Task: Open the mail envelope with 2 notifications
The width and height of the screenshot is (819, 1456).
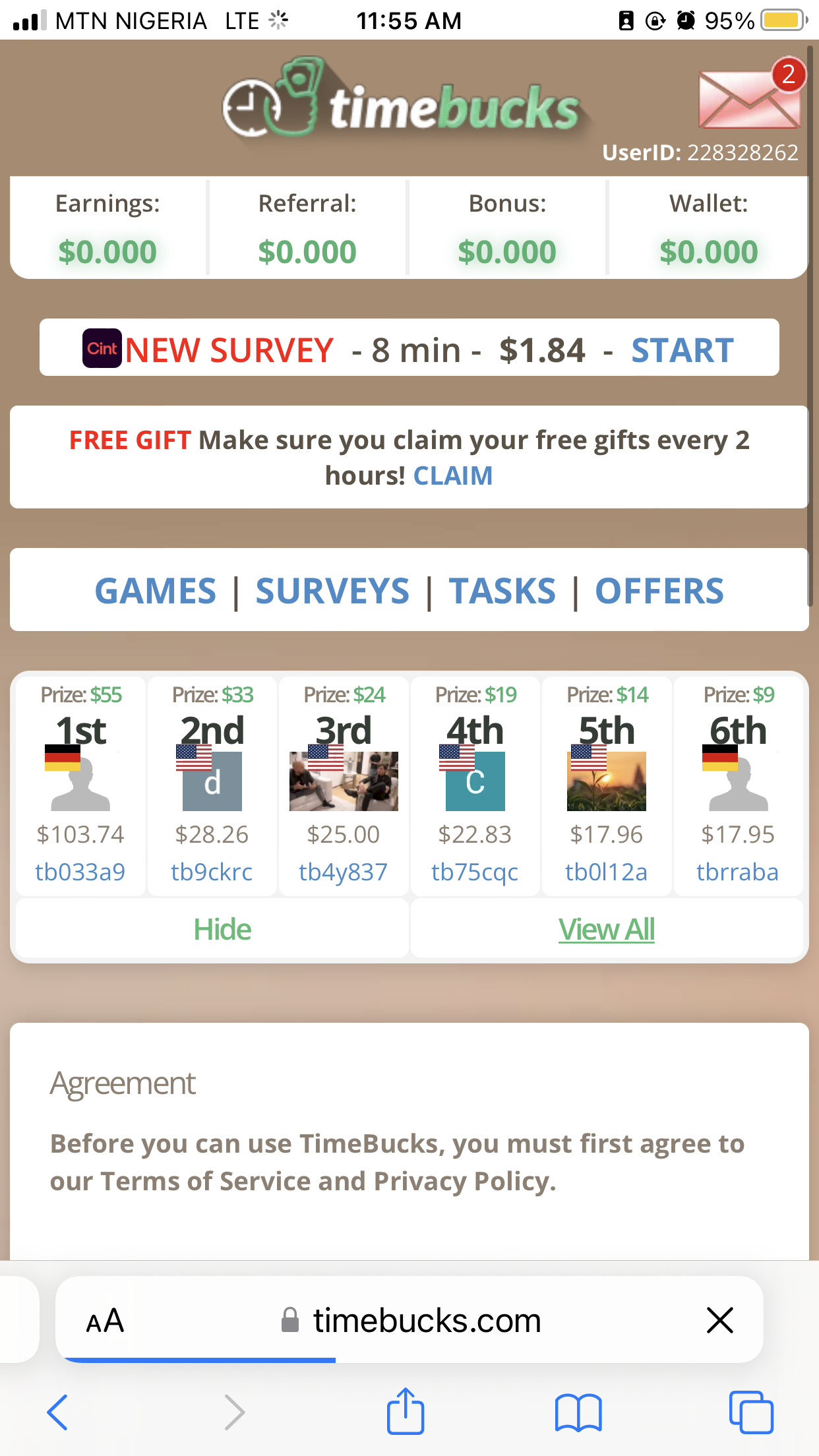Action: pyautogui.click(x=748, y=99)
